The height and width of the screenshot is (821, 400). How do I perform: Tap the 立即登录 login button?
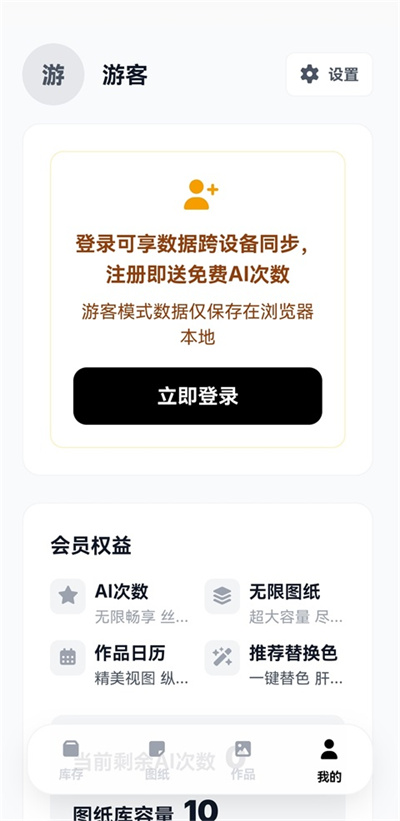(x=197, y=396)
